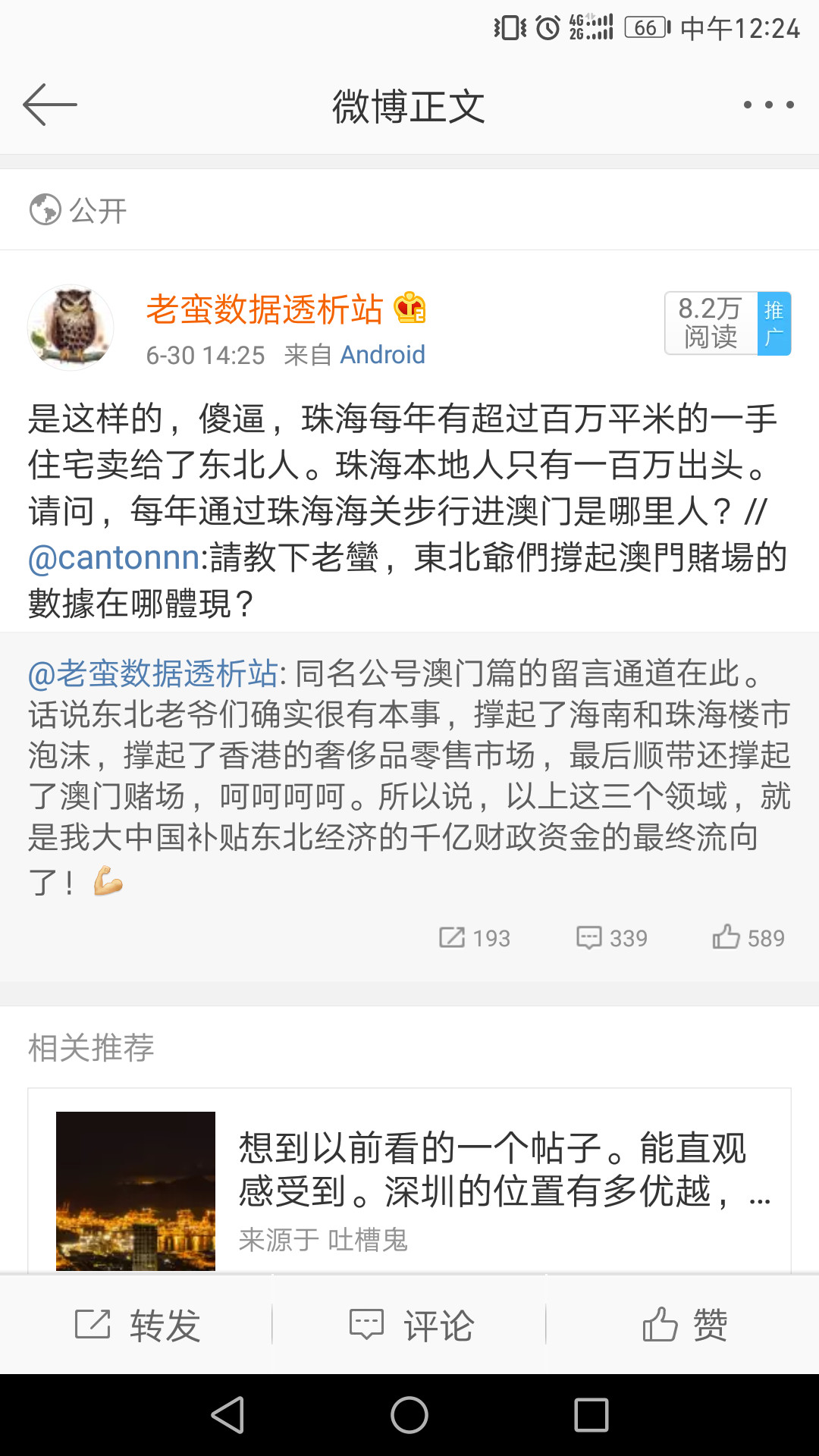Tap the 老蛮数据透析站 username
Screen dimensions: 819x1456
point(264,309)
